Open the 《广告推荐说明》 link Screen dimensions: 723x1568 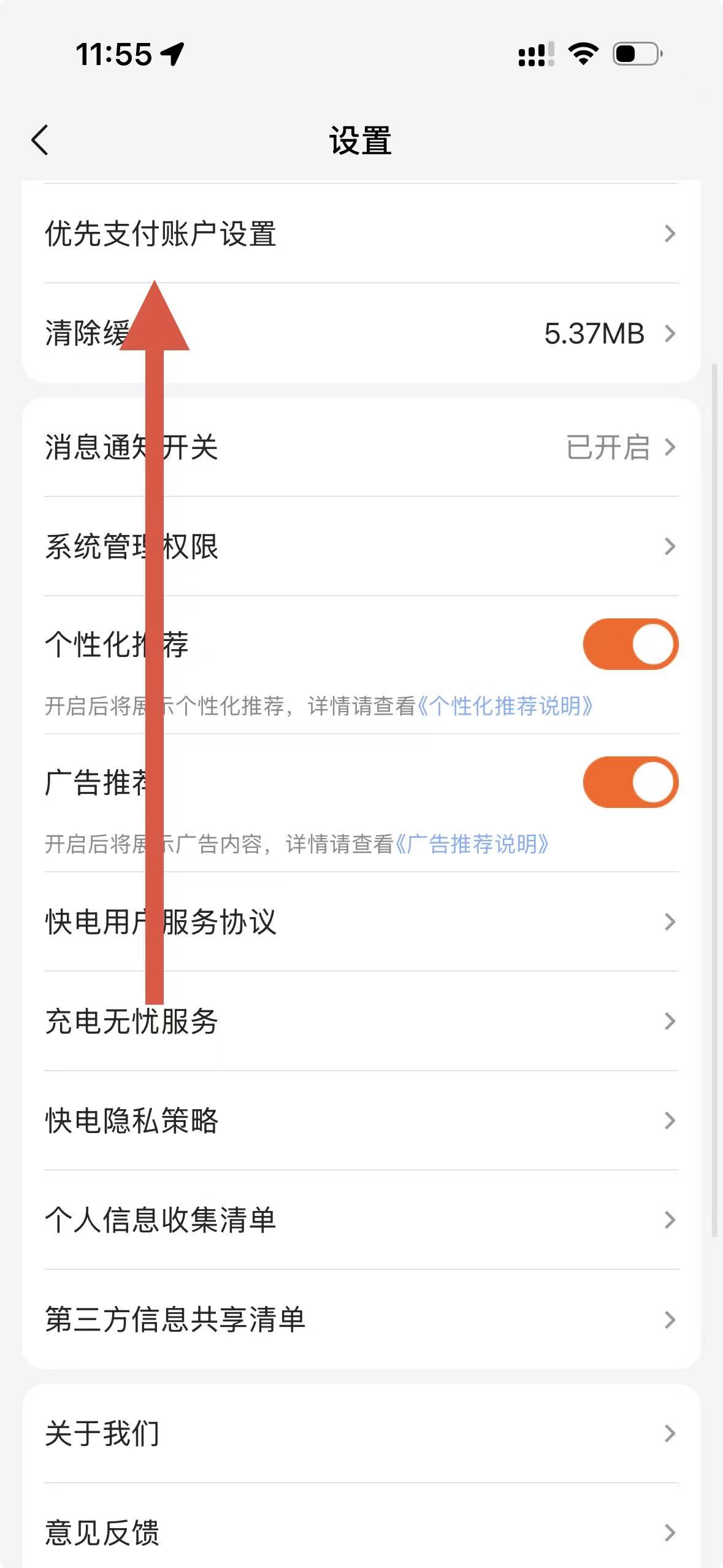pos(472,845)
